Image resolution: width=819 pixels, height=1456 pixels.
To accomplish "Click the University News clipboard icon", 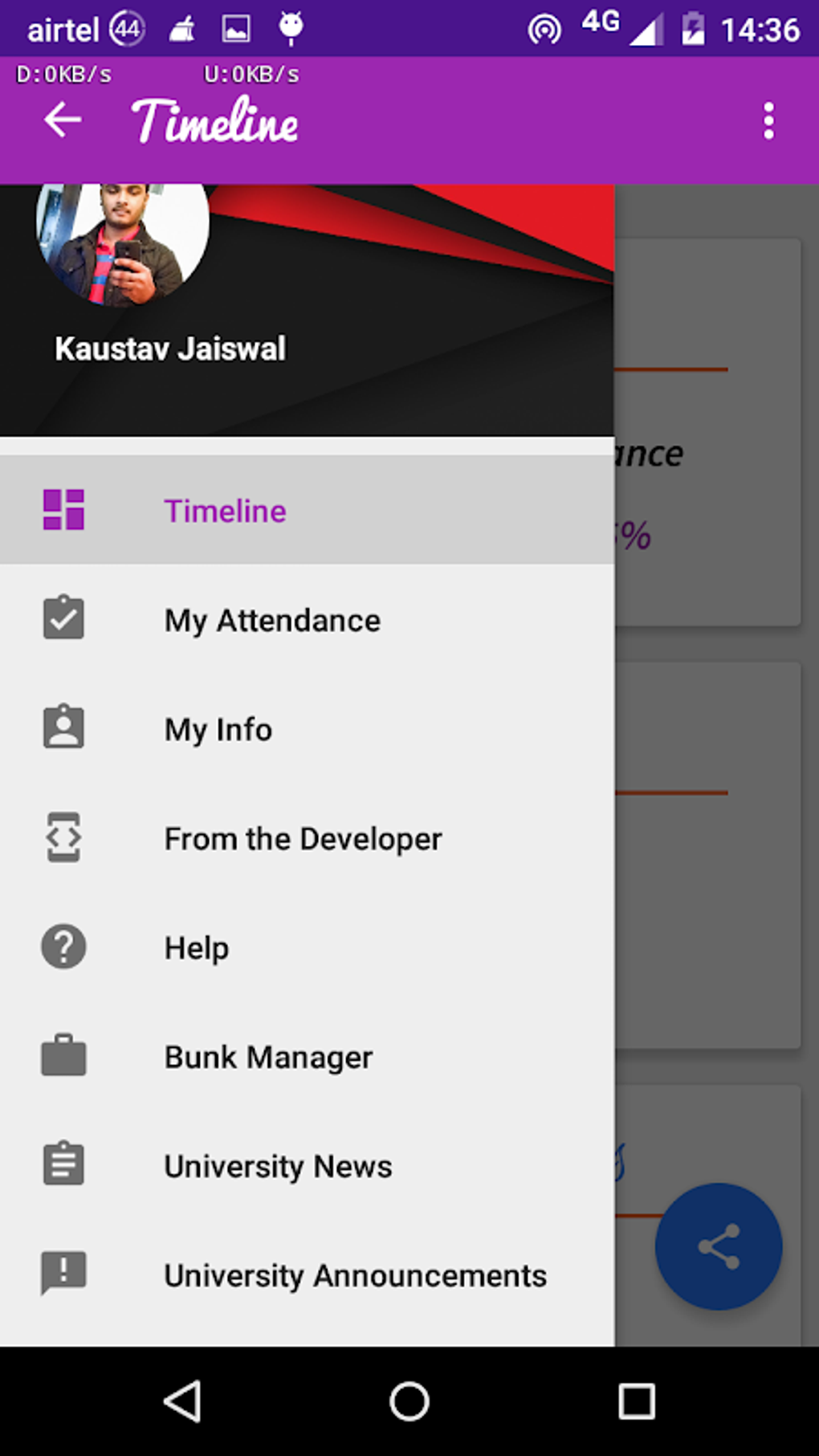I will (63, 1164).
